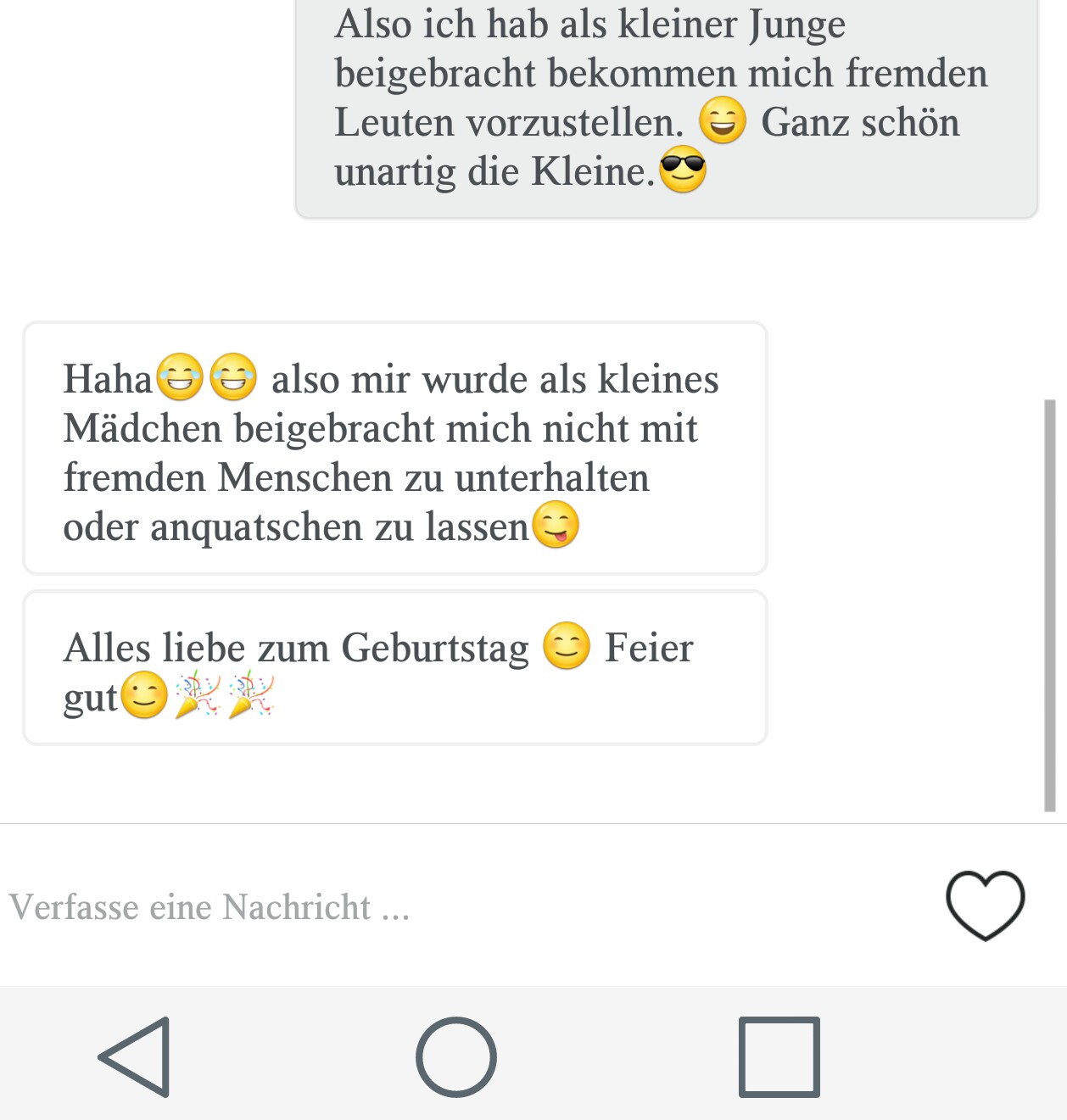
Task: Open recent apps with the square button
Action: click(779, 1056)
